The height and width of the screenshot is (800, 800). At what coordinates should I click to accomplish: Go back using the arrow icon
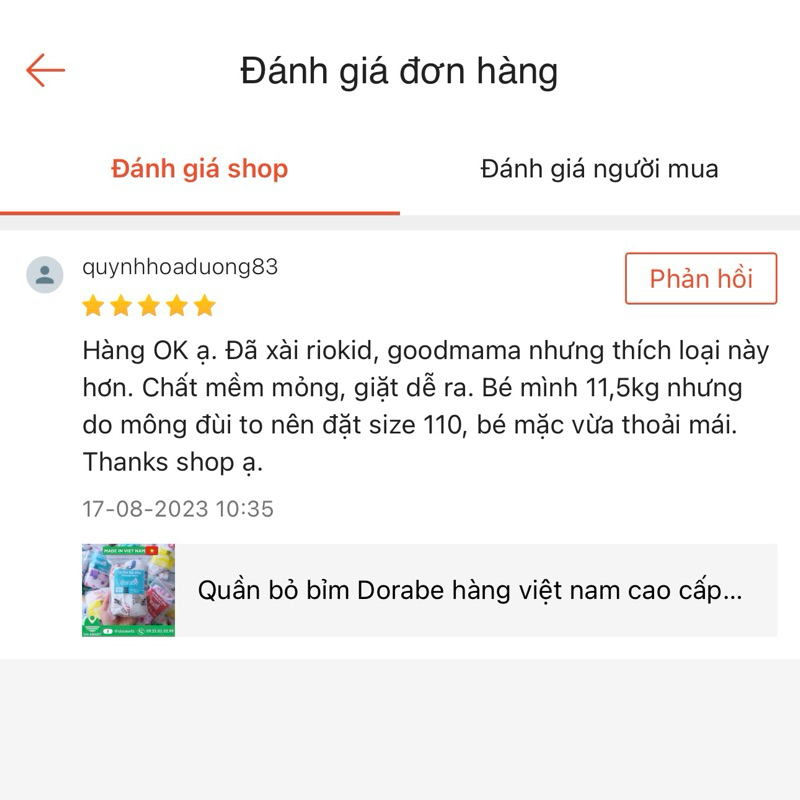point(45,71)
